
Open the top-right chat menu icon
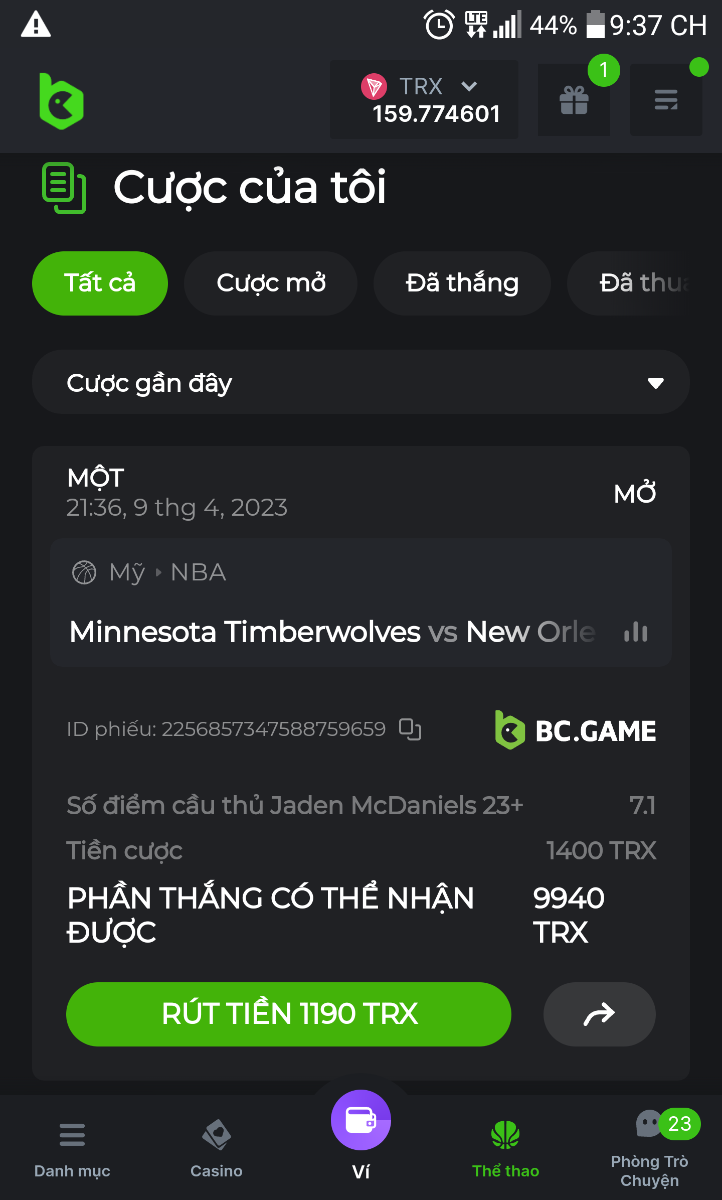point(666,100)
